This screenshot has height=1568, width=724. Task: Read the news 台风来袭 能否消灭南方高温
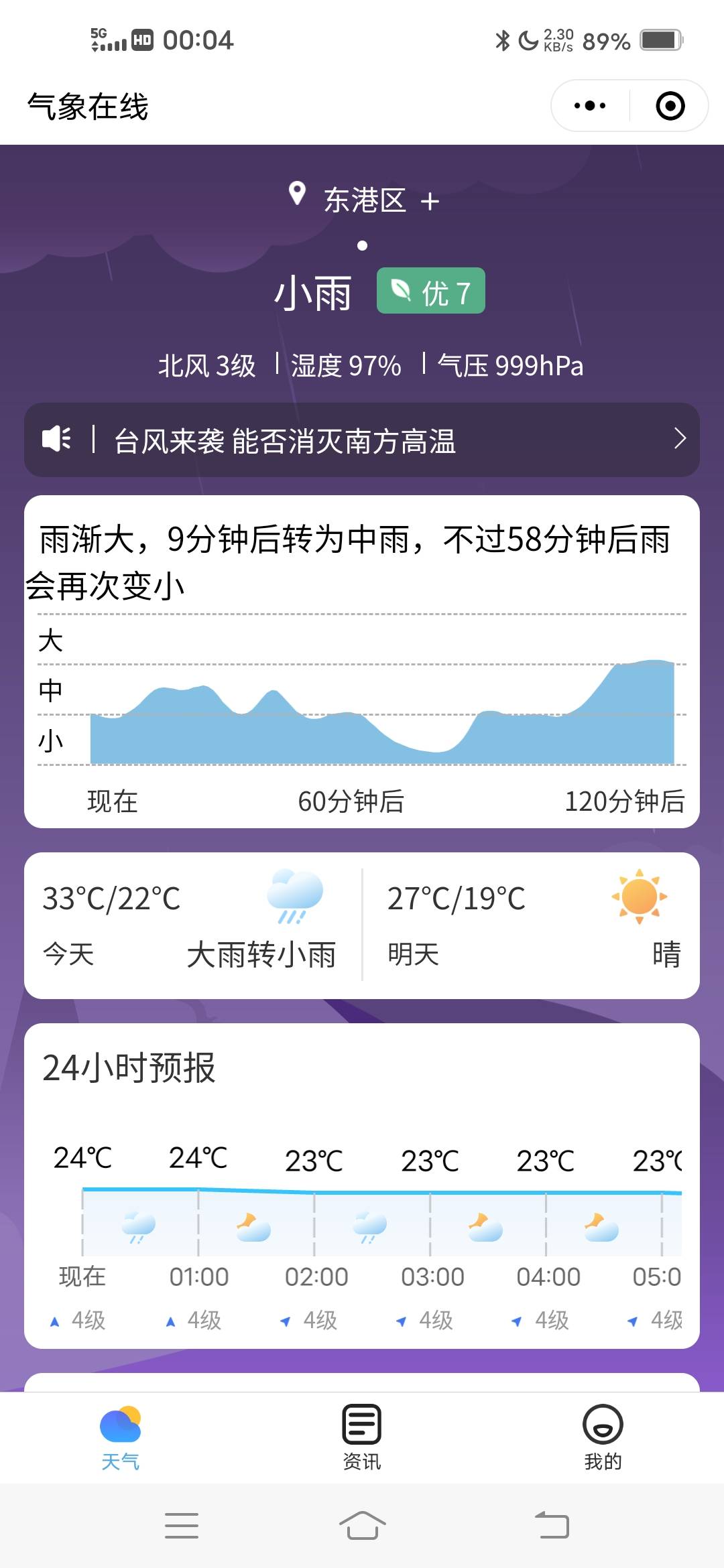(362, 440)
